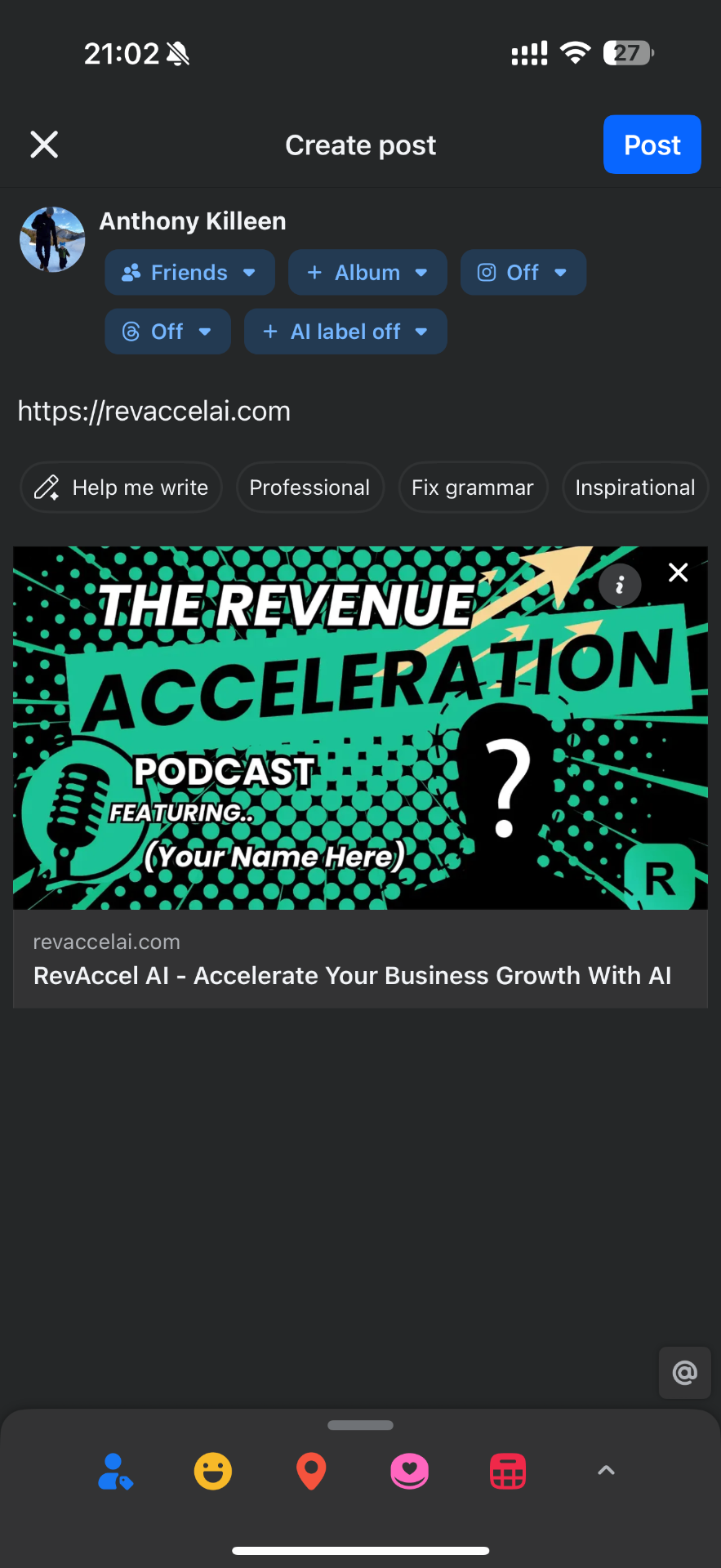
Task: Select the Professional tone chip
Action: pyautogui.click(x=309, y=488)
